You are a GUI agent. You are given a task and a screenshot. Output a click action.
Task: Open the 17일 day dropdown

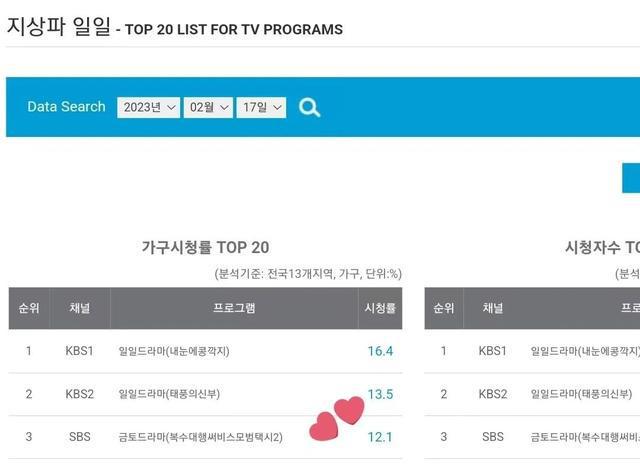pos(261,107)
